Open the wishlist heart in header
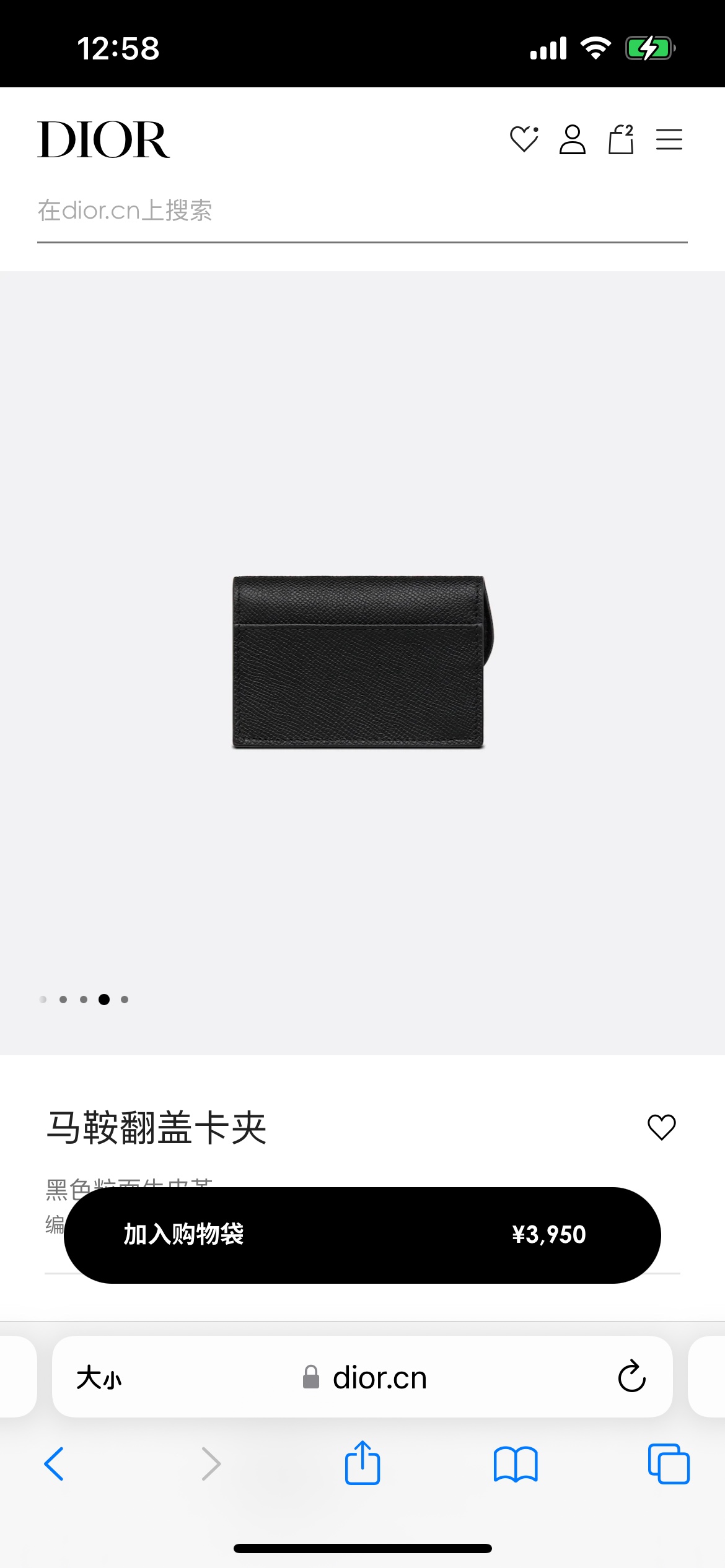 coord(524,139)
